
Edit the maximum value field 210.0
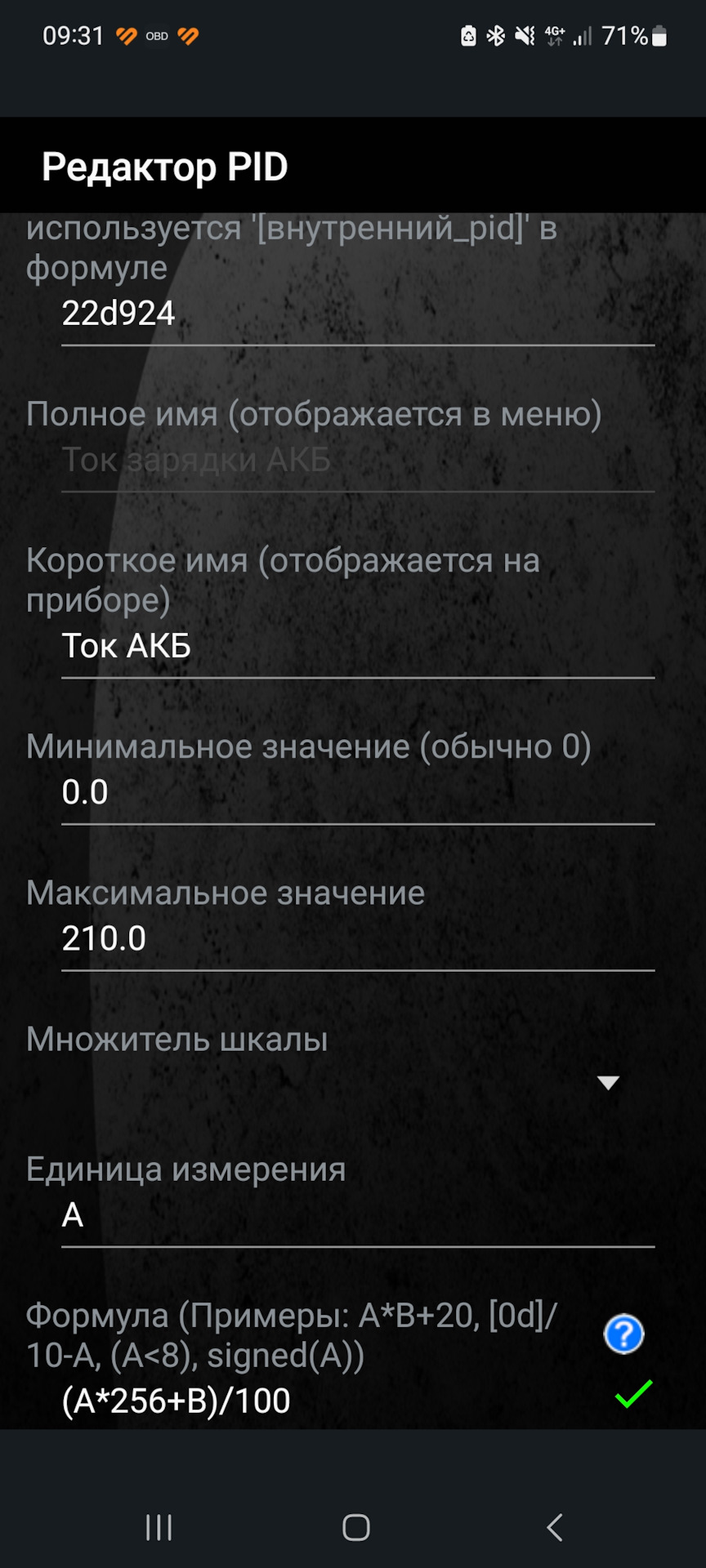(357, 939)
